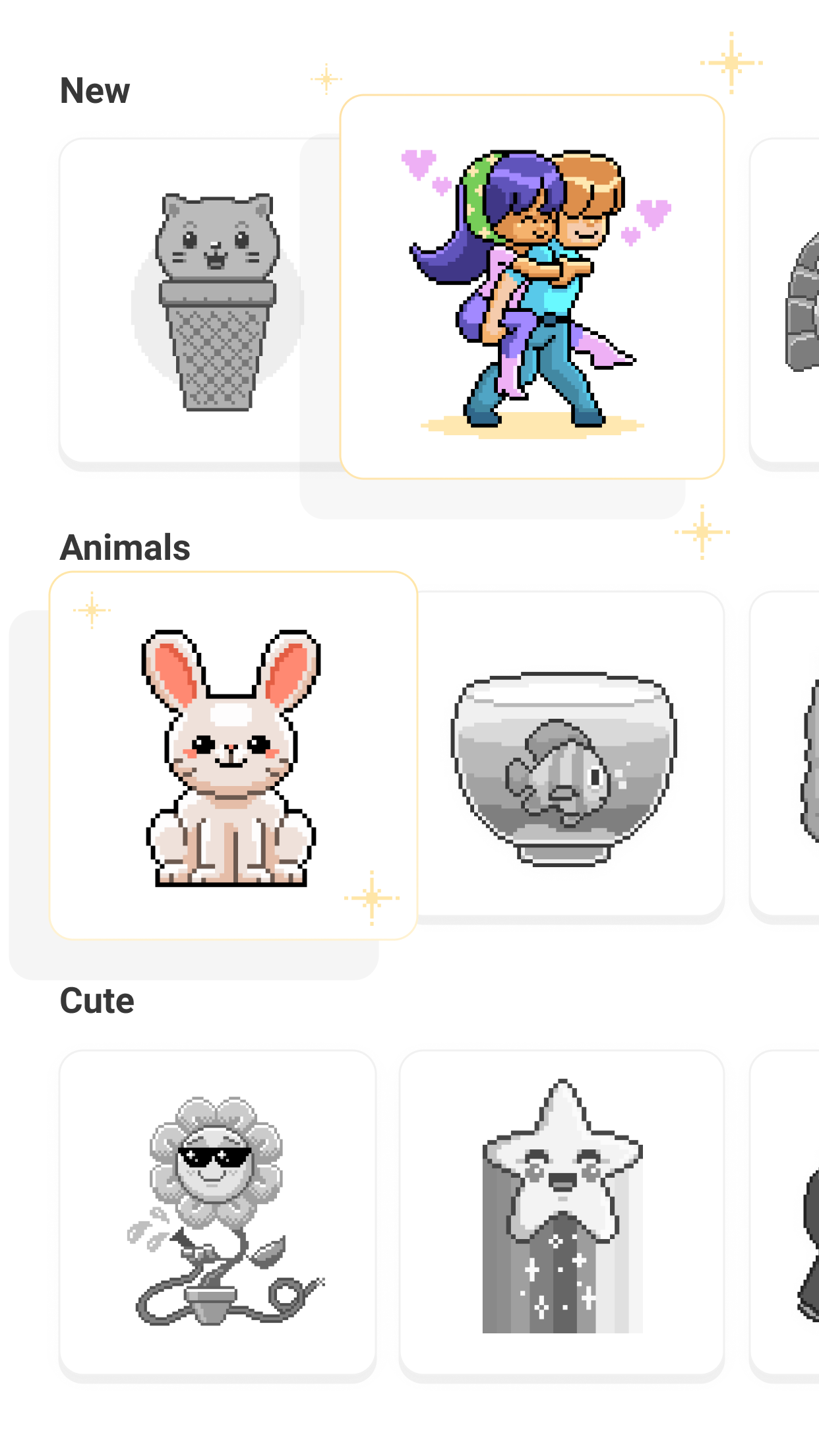Select the smiling star rainbow picture
This screenshot has width=819, height=1456.
pos(562,1212)
